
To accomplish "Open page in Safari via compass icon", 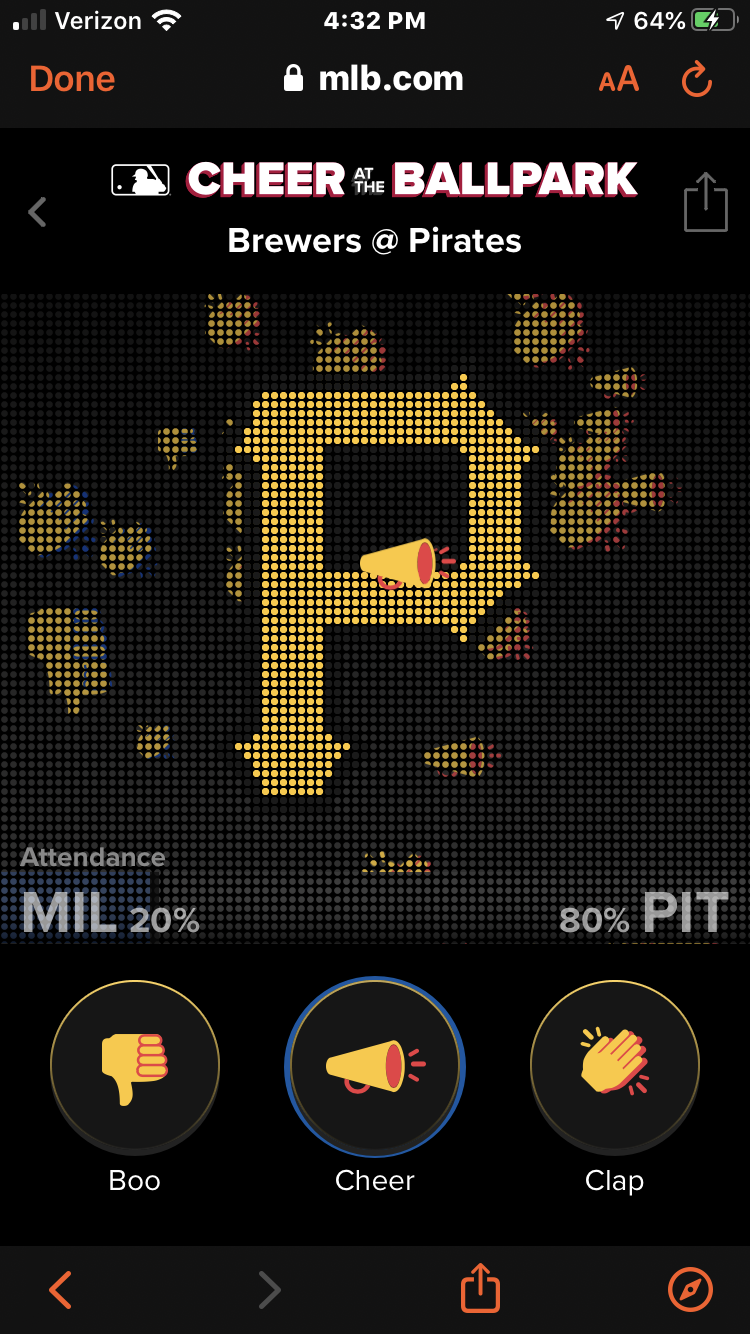I will pyautogui.click(x=690, y=1290).
